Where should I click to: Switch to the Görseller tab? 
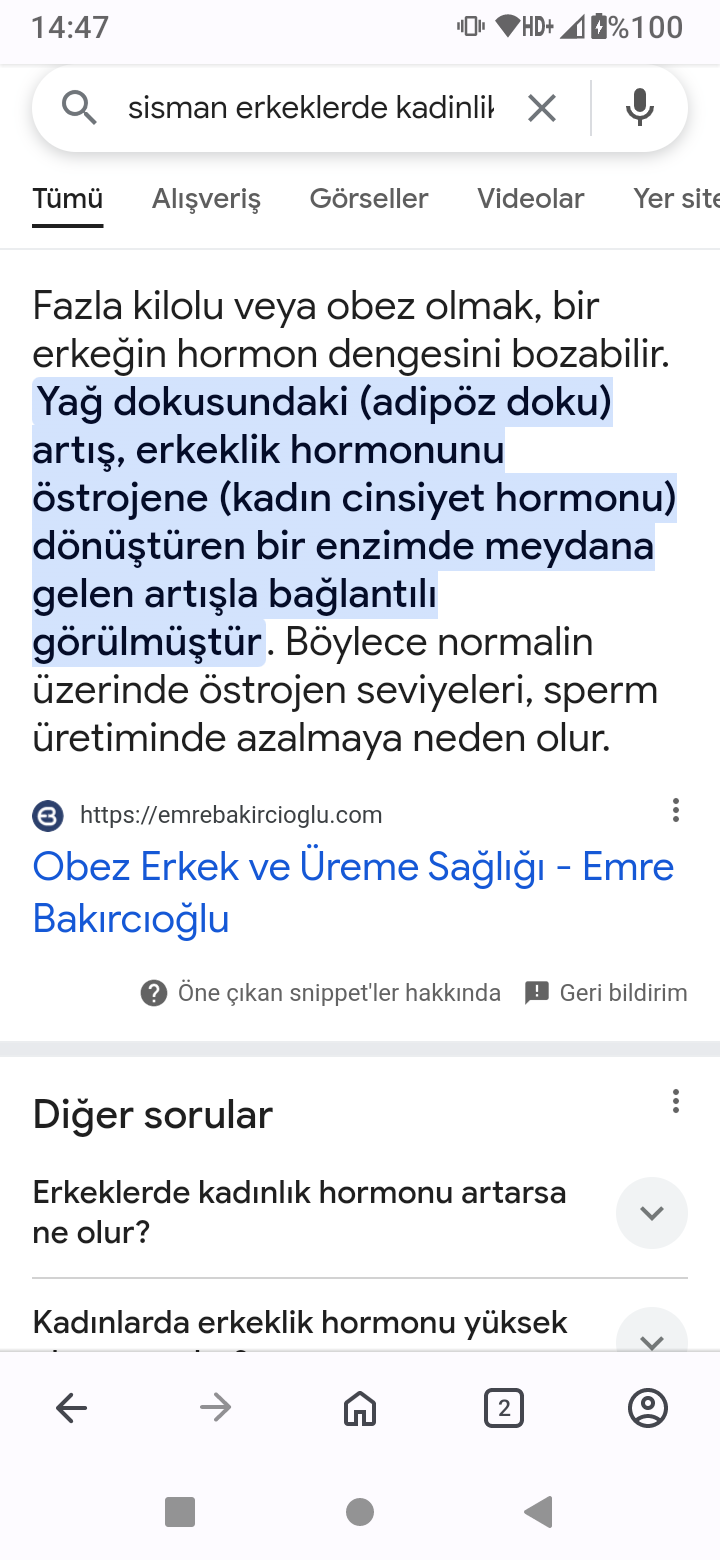coord(369,199)
